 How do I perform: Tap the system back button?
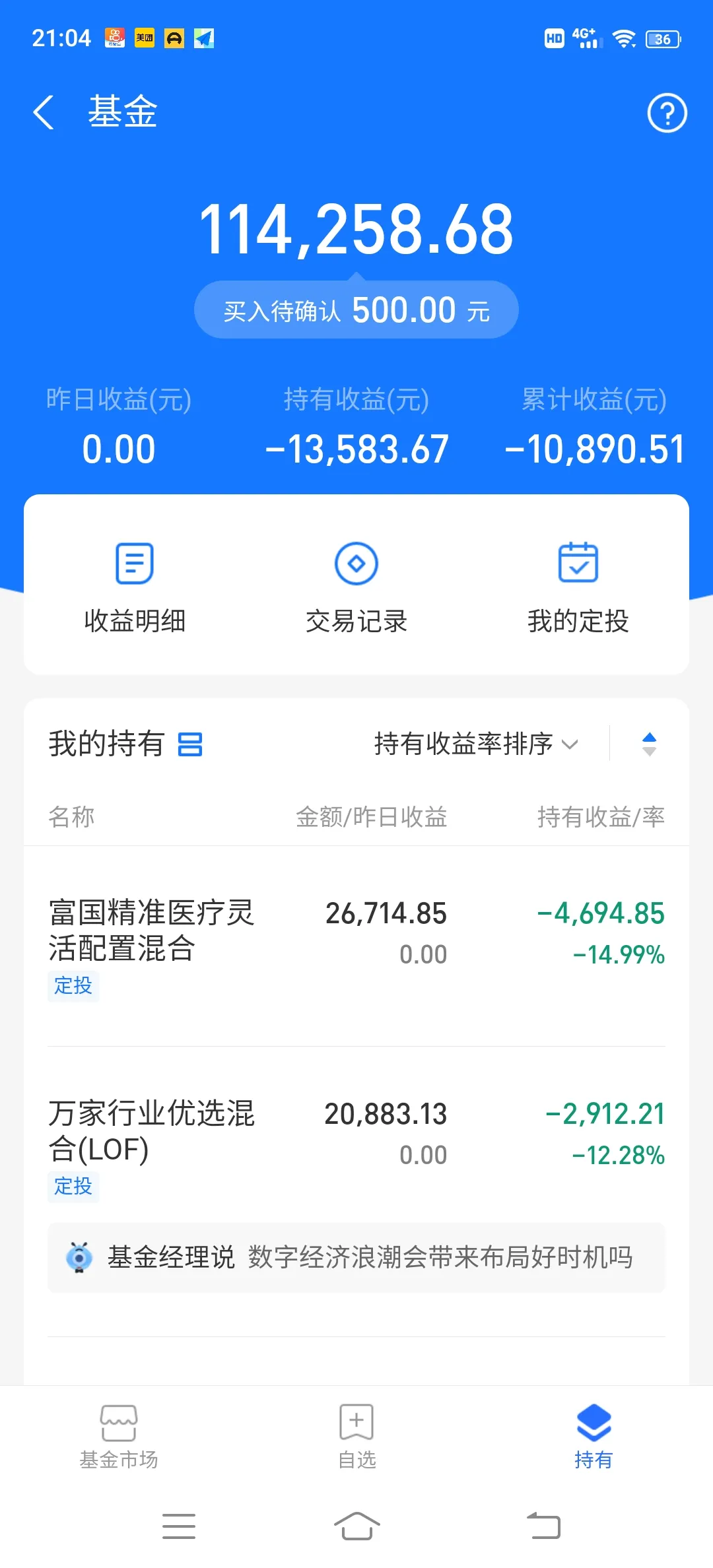coord(543,1526)
